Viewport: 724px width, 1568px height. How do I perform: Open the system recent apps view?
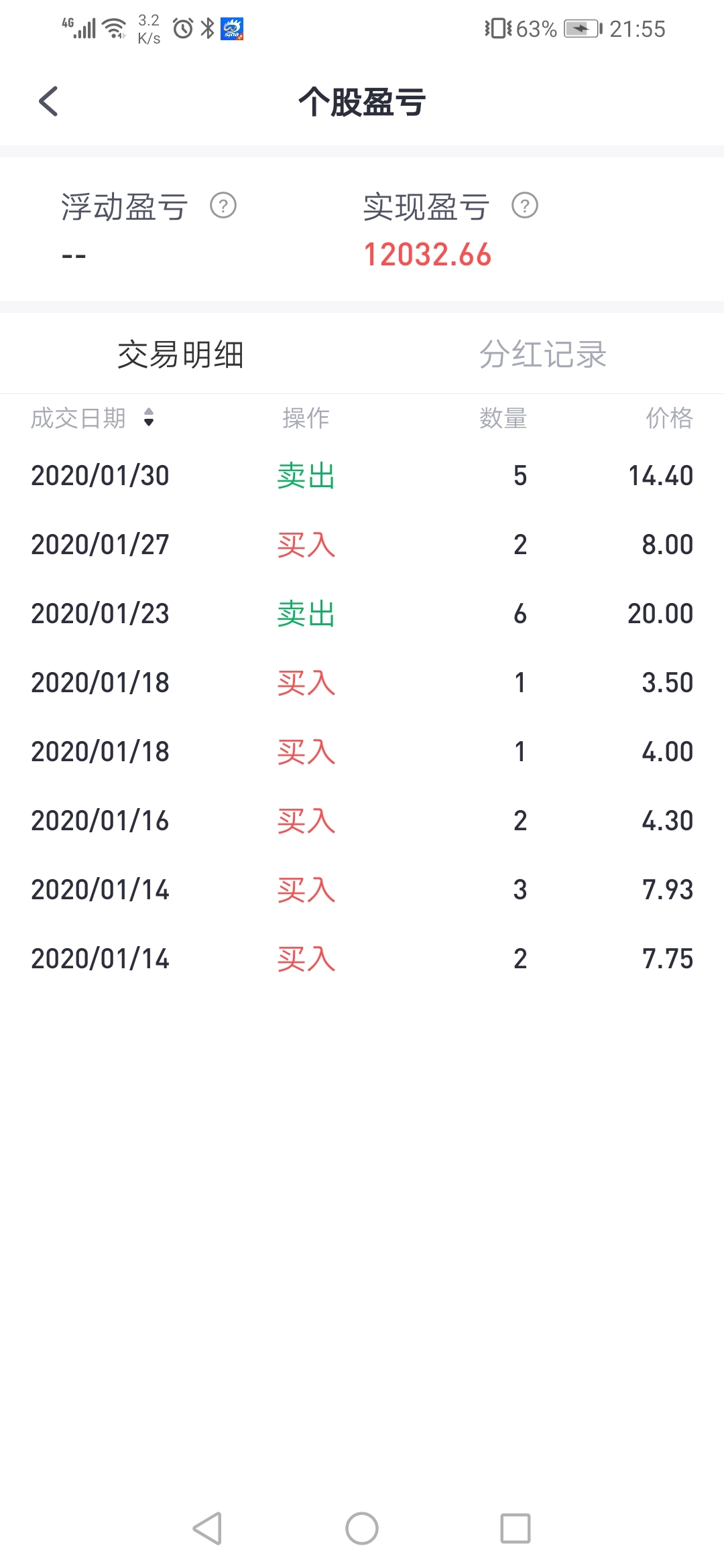coord(516,1528)
